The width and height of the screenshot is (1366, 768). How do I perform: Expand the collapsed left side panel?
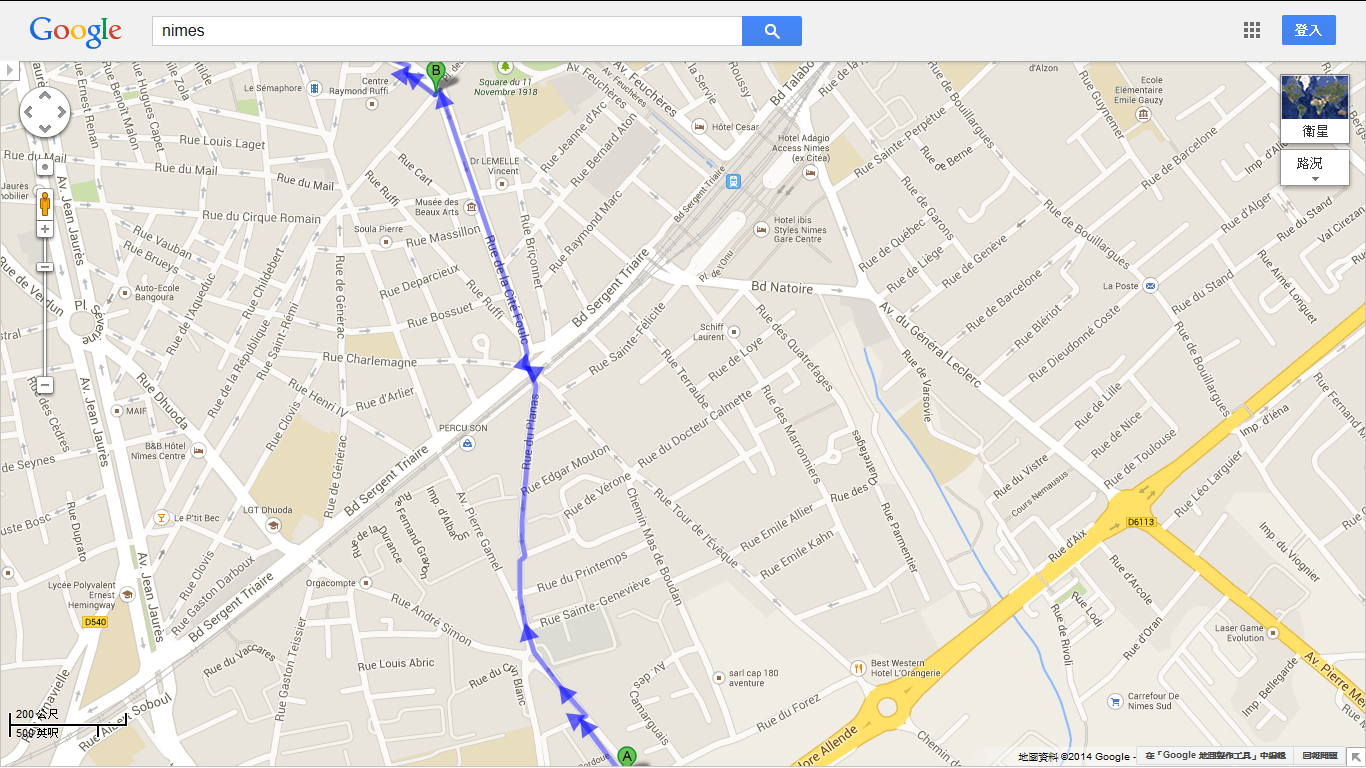(x=9, y=70)
